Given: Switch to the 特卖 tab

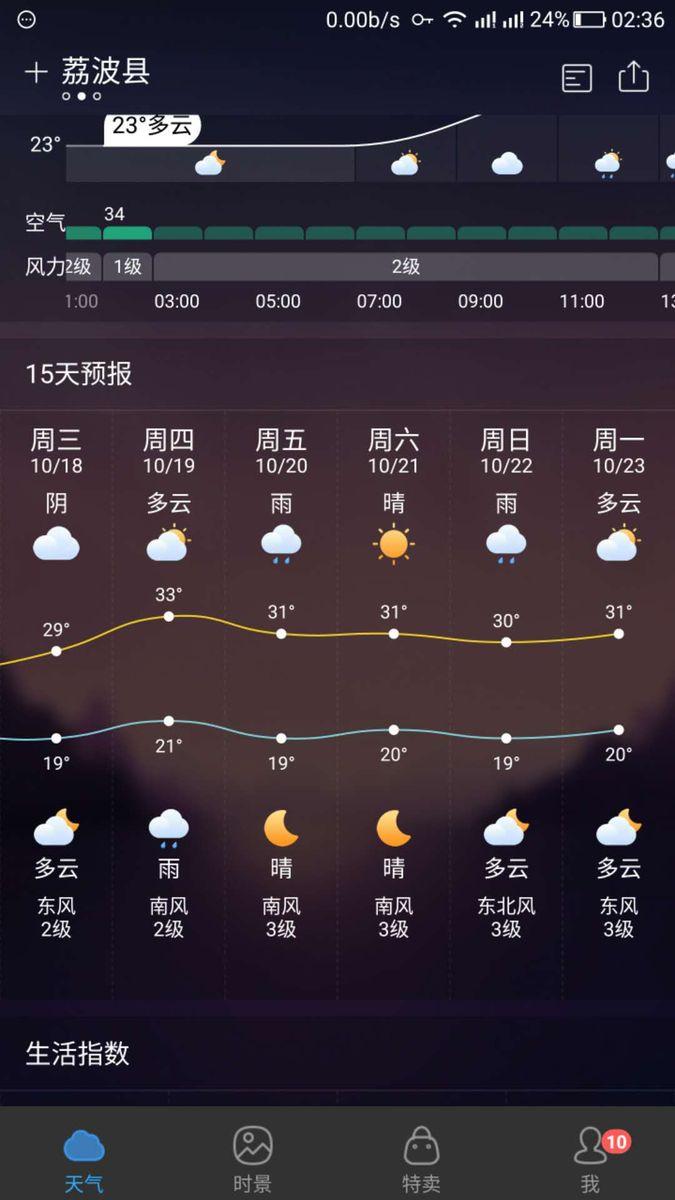Looking at the screenshot, I should pyautogui.click(x=421, y=1157).
